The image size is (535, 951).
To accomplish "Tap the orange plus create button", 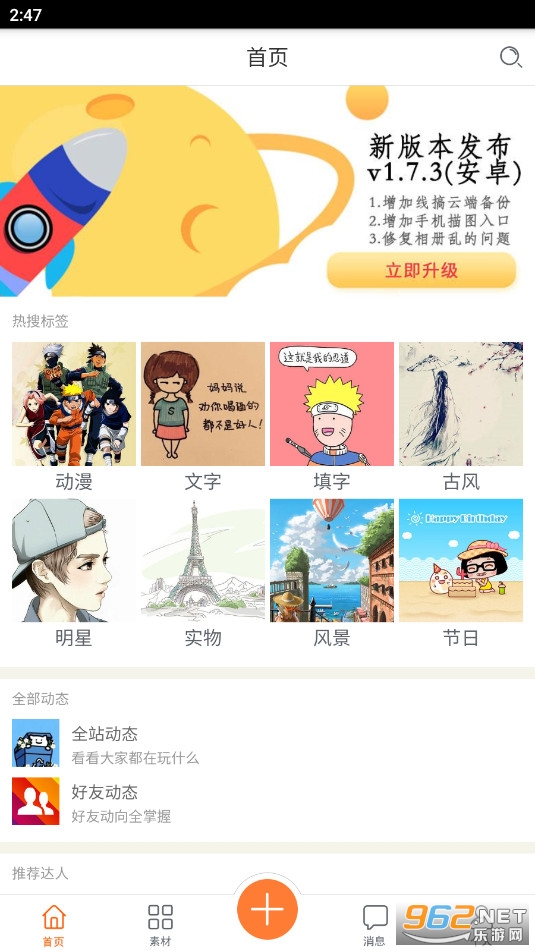I will pos(268,910).
